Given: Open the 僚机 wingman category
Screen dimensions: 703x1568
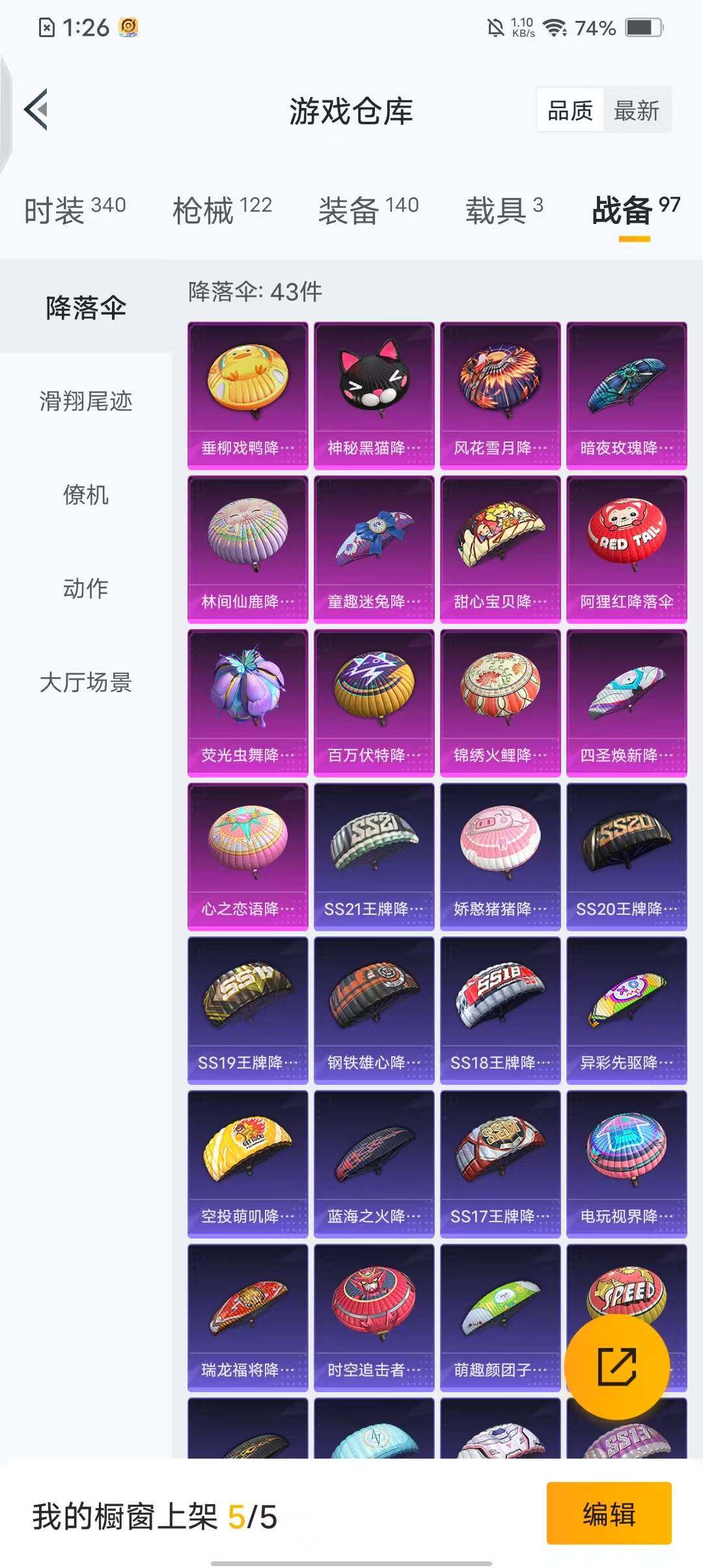Looking at the screenshot, I should click(85, 496).
